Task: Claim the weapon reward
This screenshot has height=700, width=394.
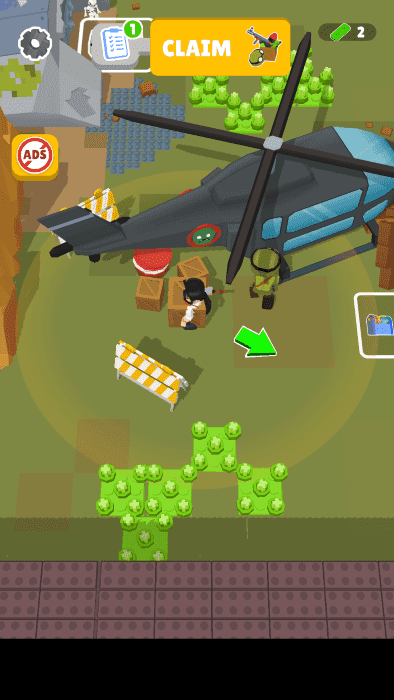Action: pyautogui.click(x=220, y=47)
